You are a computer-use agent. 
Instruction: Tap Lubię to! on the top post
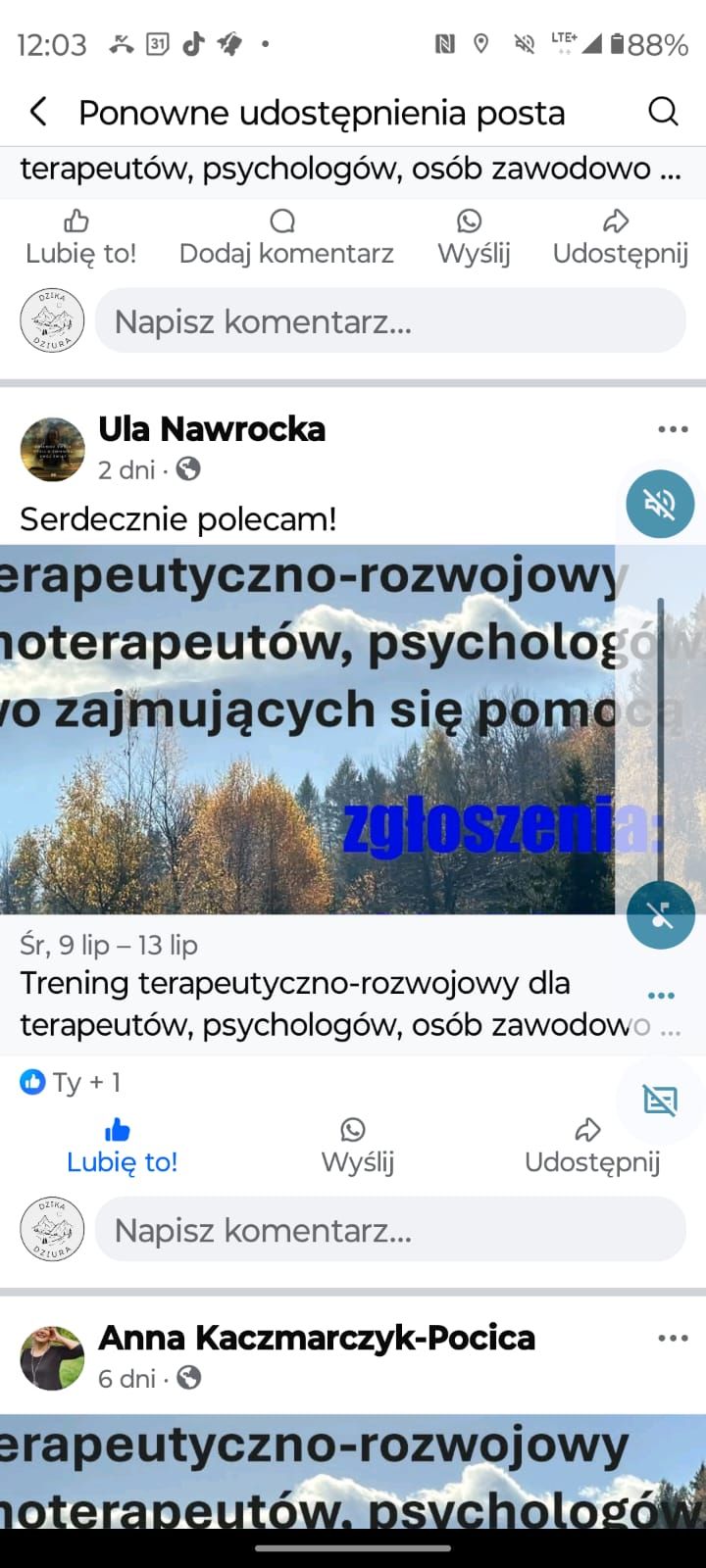point(80,238)
